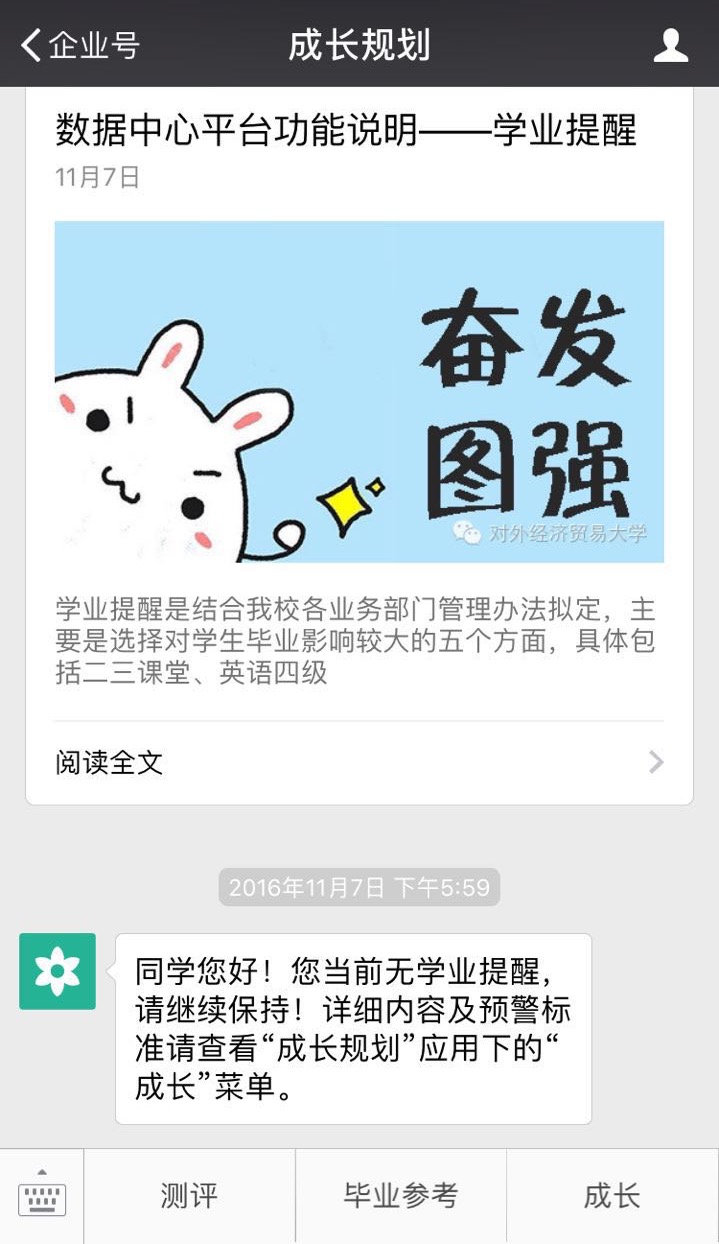Open the account profile icon
This screenshot has width=719, height=1244.
click(671, 45)
